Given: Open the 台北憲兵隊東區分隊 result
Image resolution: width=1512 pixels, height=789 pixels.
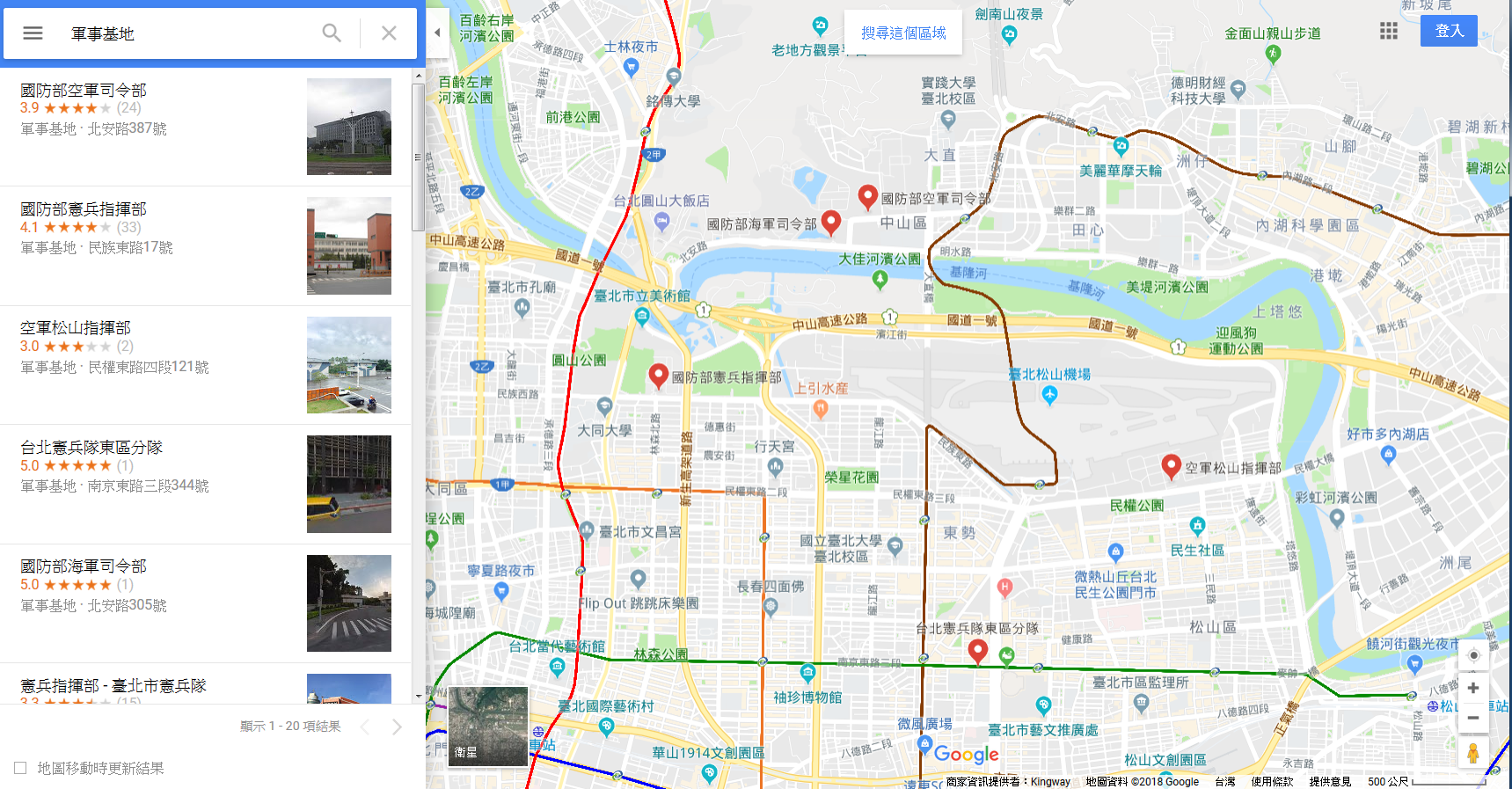Looking at the screenshot, I should [x=91, y=448].
